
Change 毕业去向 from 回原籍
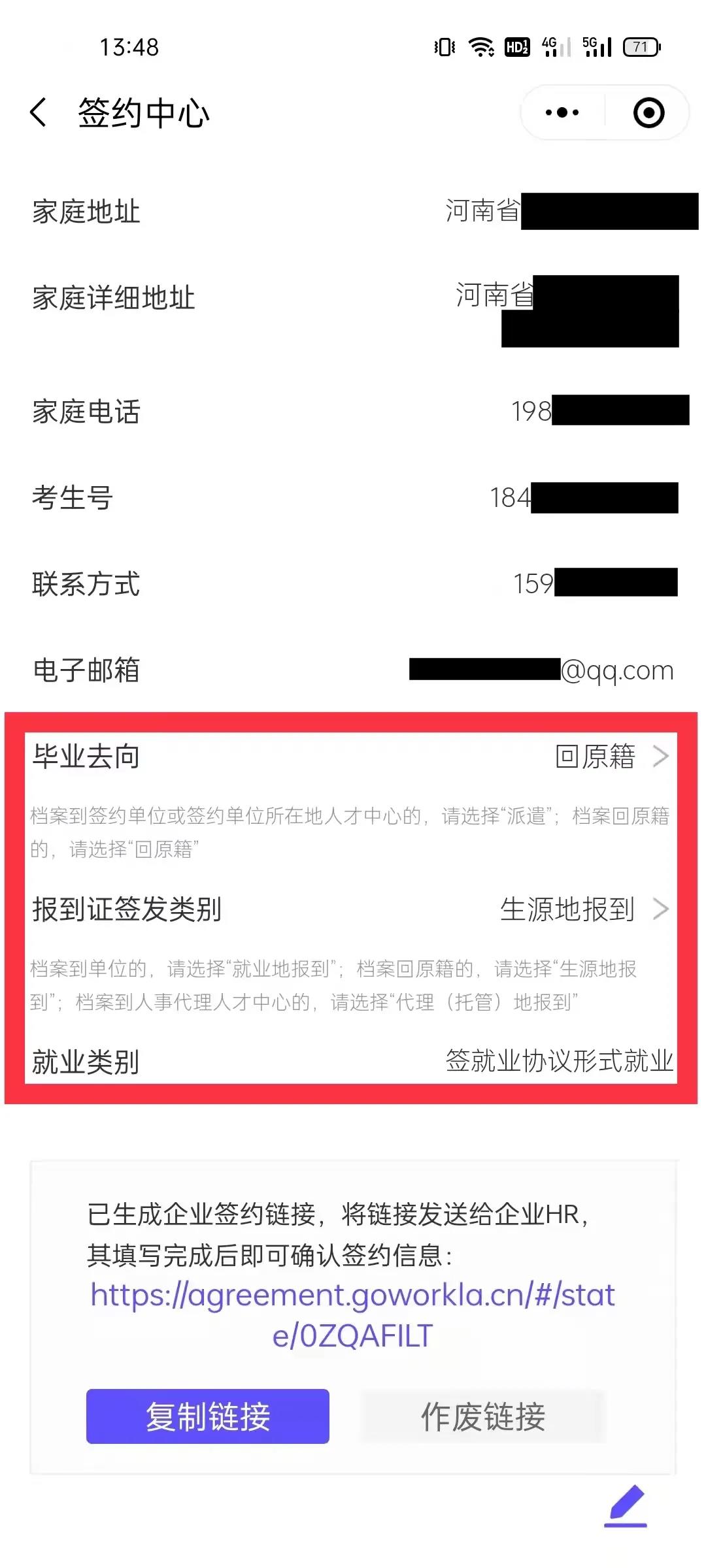point(350,756)
